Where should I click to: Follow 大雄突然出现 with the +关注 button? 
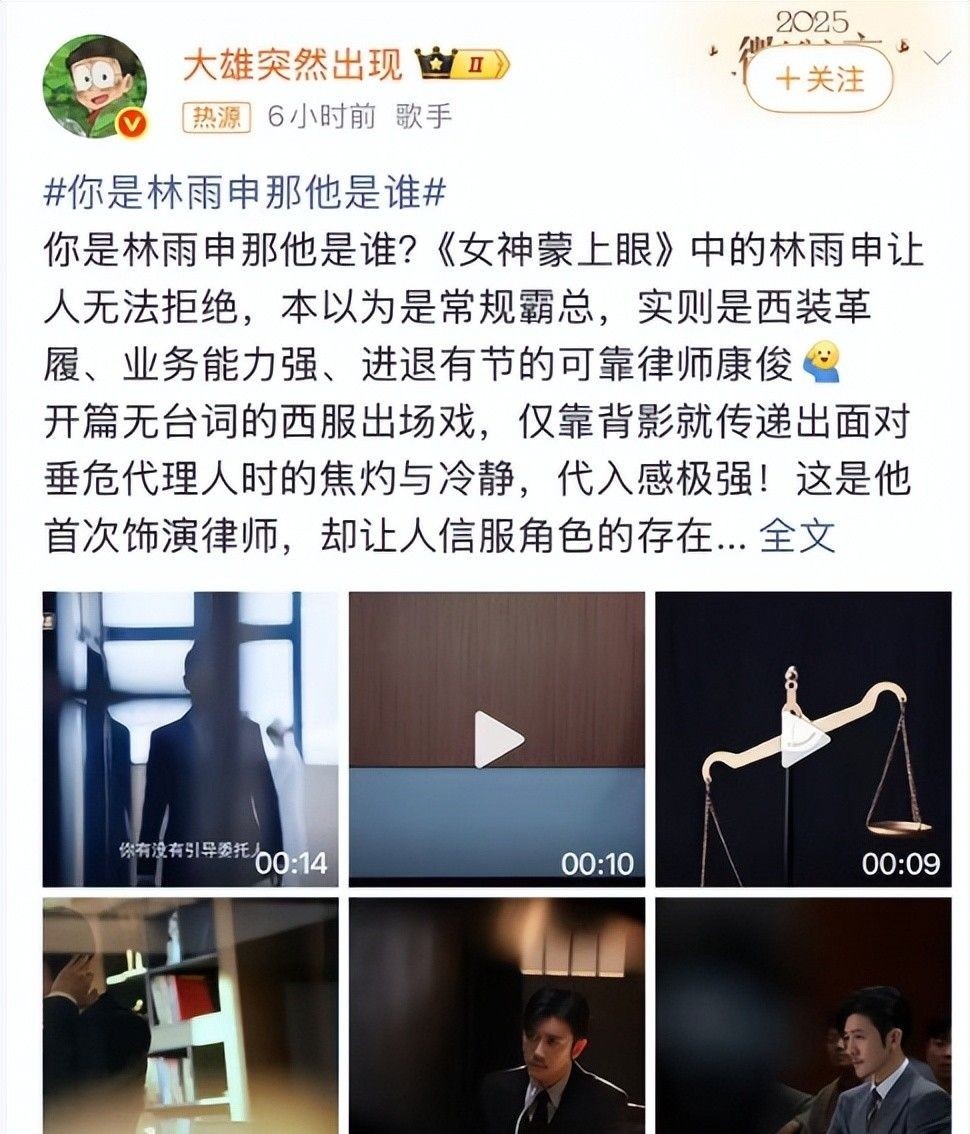[x=819, y=79]
